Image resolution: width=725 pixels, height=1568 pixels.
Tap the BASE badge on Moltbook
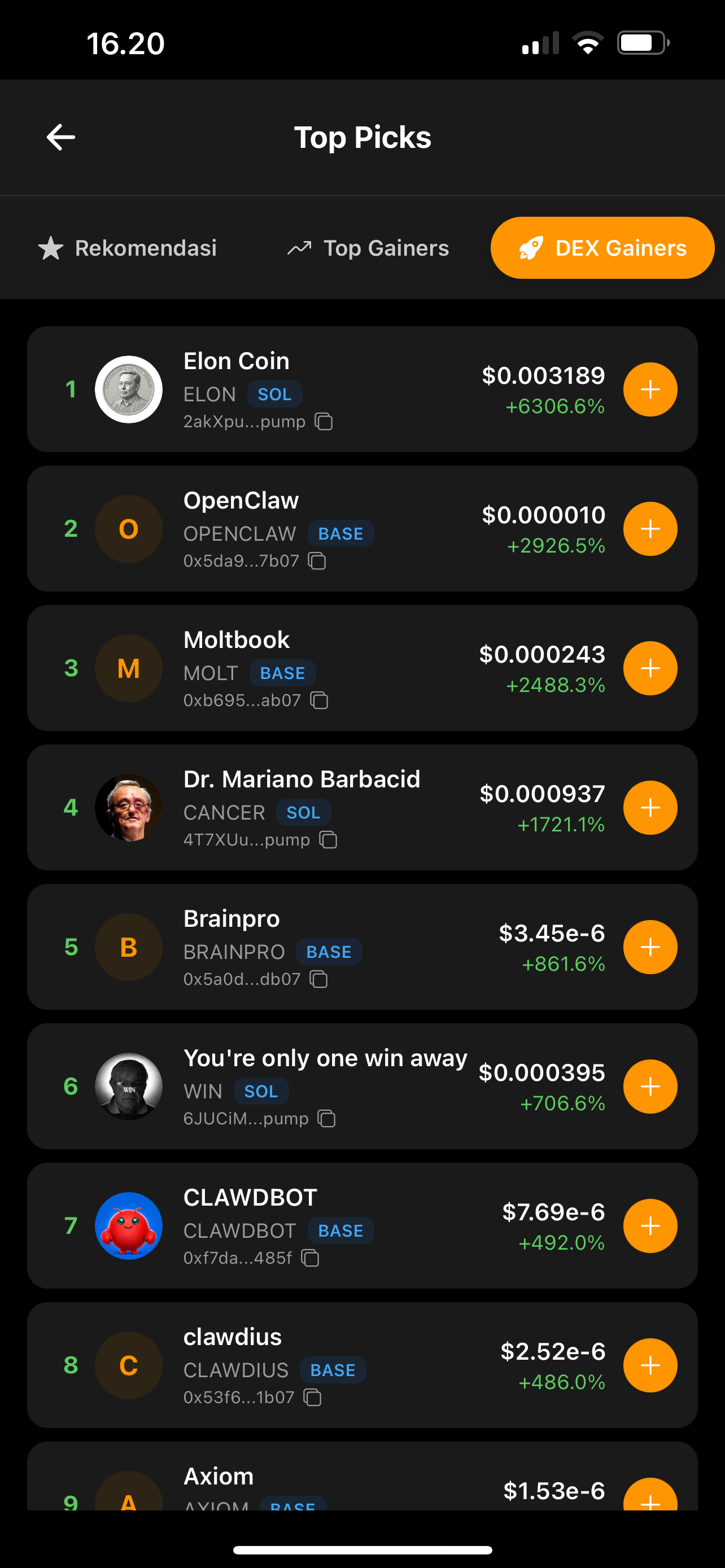pos(282,673)
